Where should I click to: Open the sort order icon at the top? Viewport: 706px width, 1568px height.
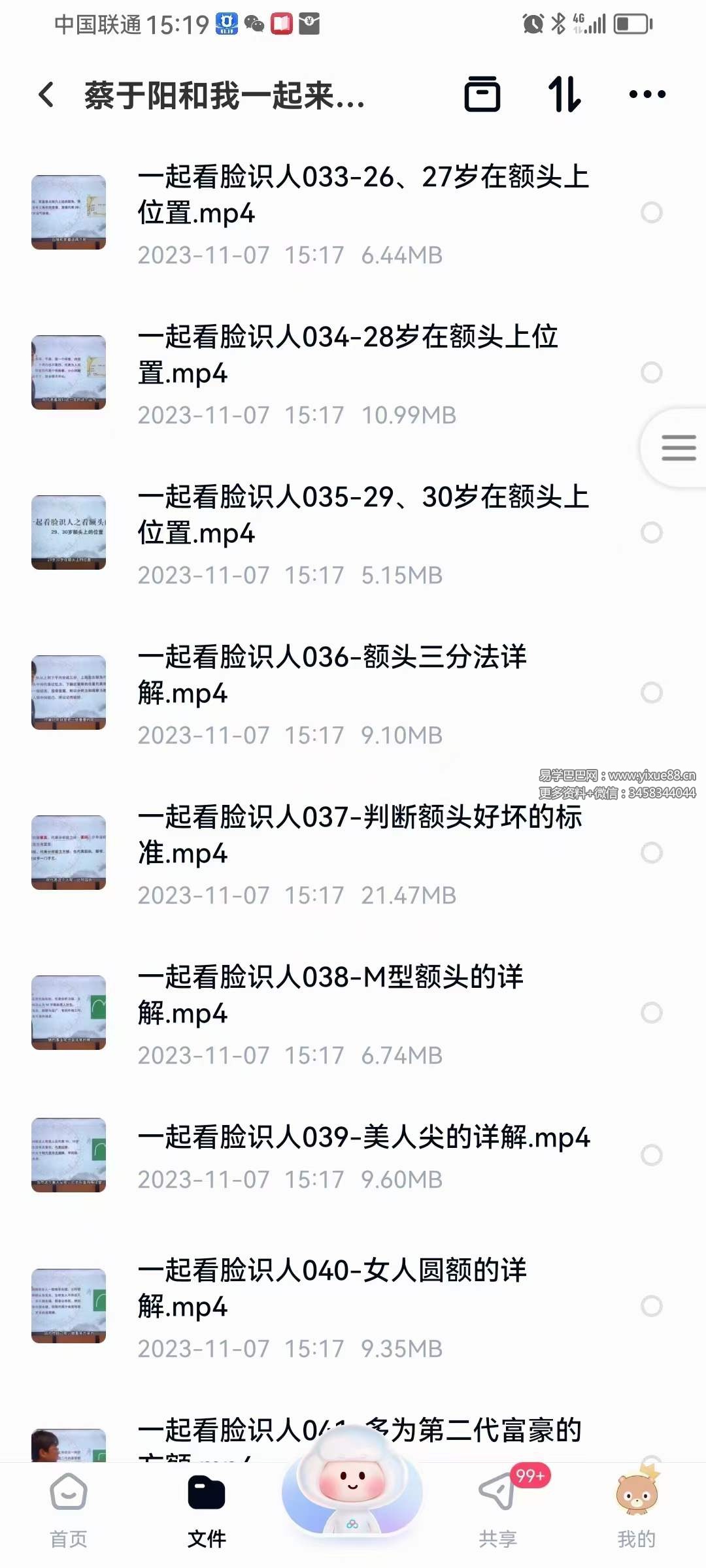(x=566, y=95)
